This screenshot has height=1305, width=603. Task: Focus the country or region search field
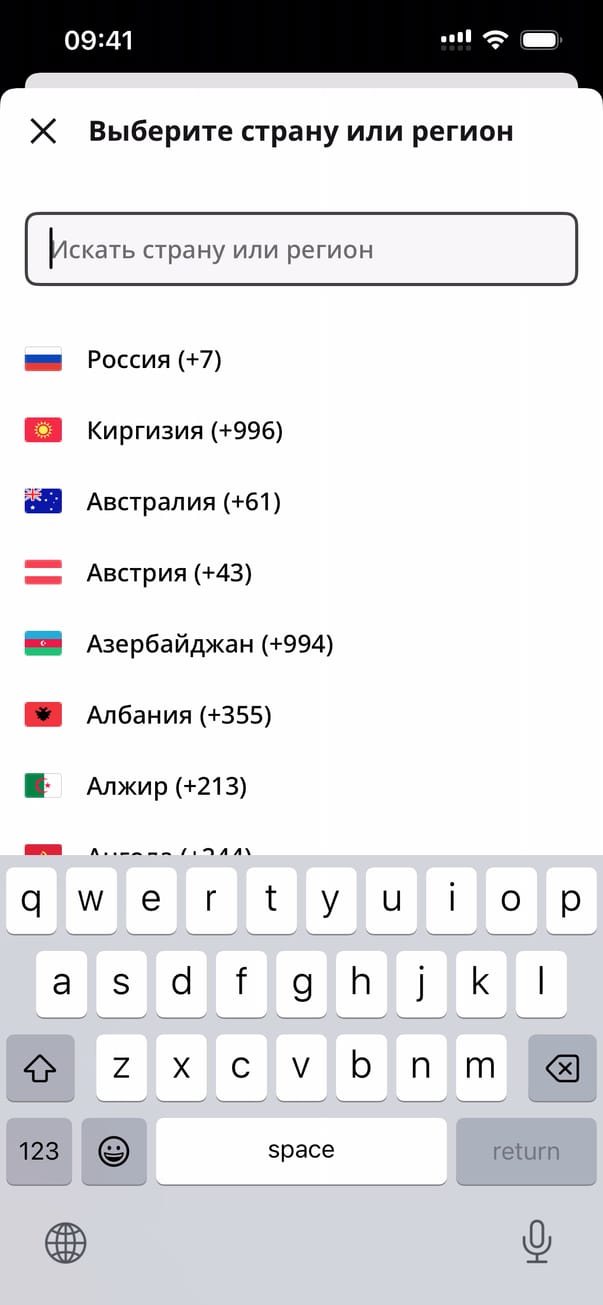point(301,249)
